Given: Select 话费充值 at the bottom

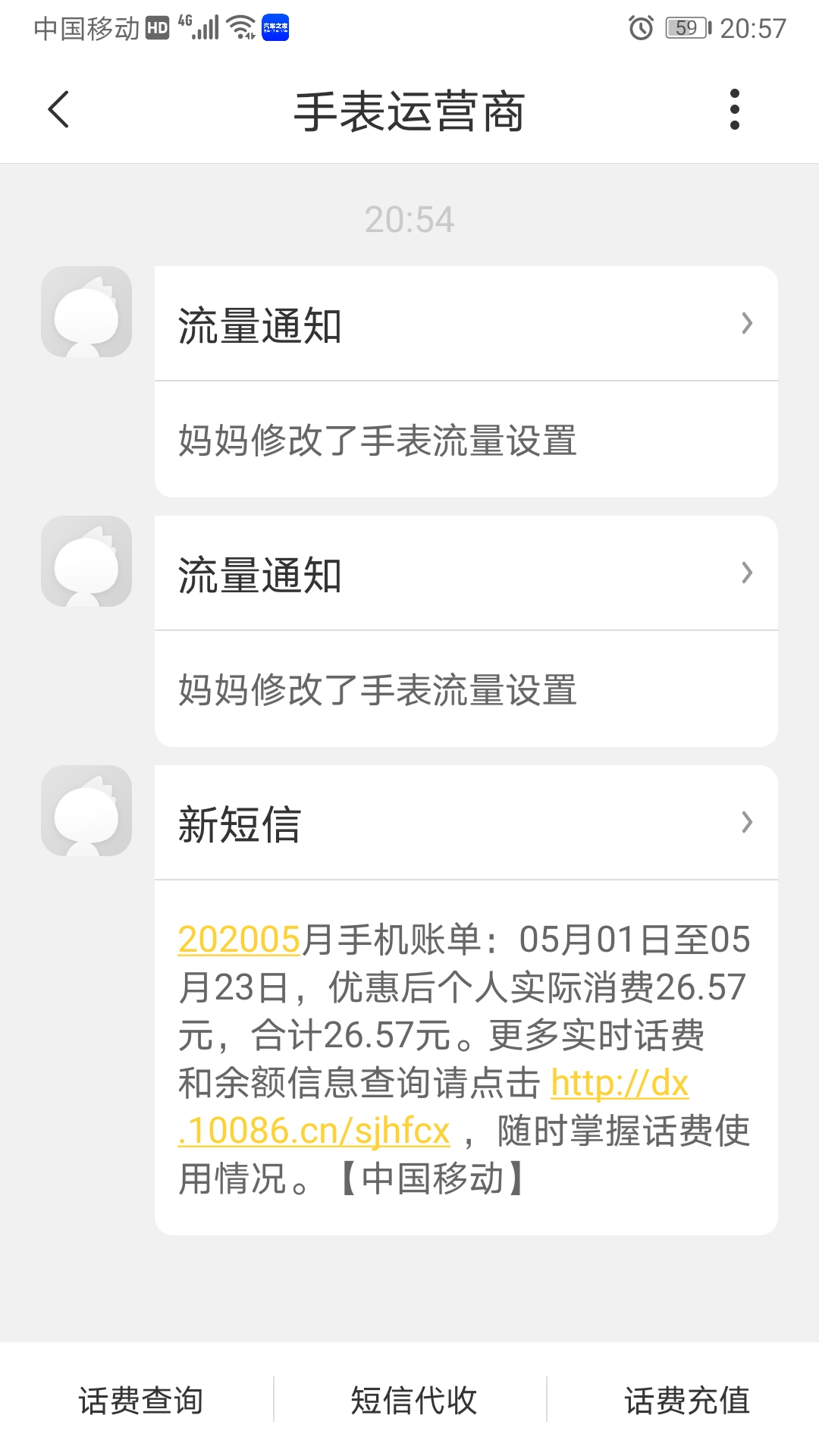Looking at the screenshot, I should [687, 1401].
